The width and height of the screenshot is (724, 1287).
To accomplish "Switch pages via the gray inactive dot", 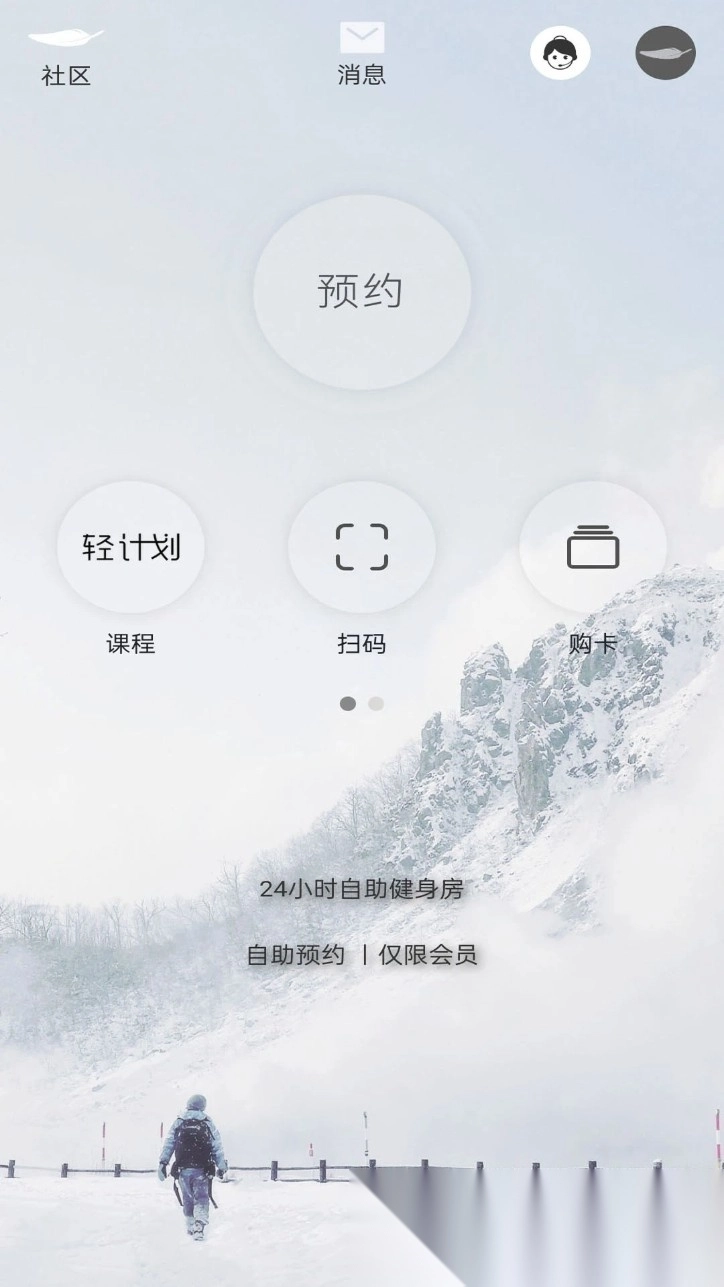I will tap(375, 704).
